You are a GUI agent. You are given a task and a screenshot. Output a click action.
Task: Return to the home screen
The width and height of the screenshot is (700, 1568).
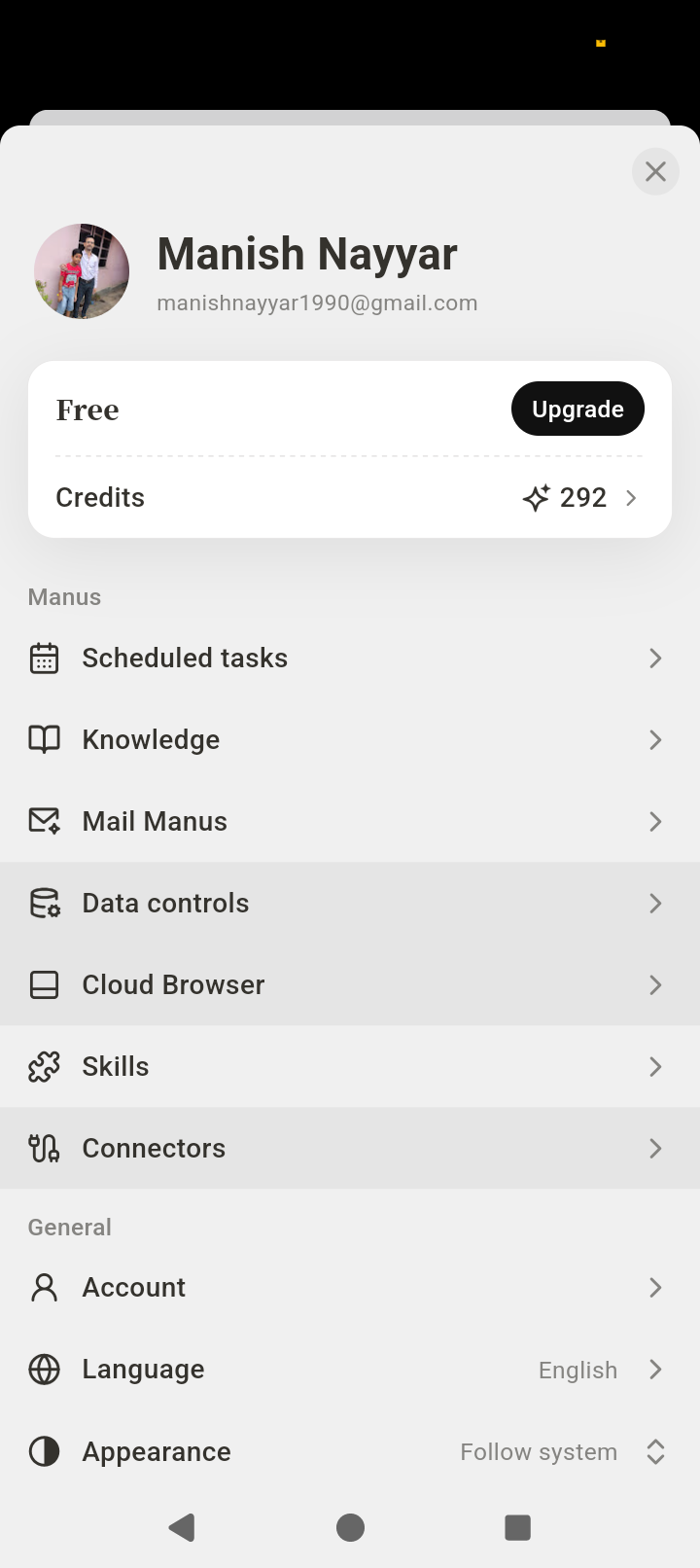(350, 1527)
